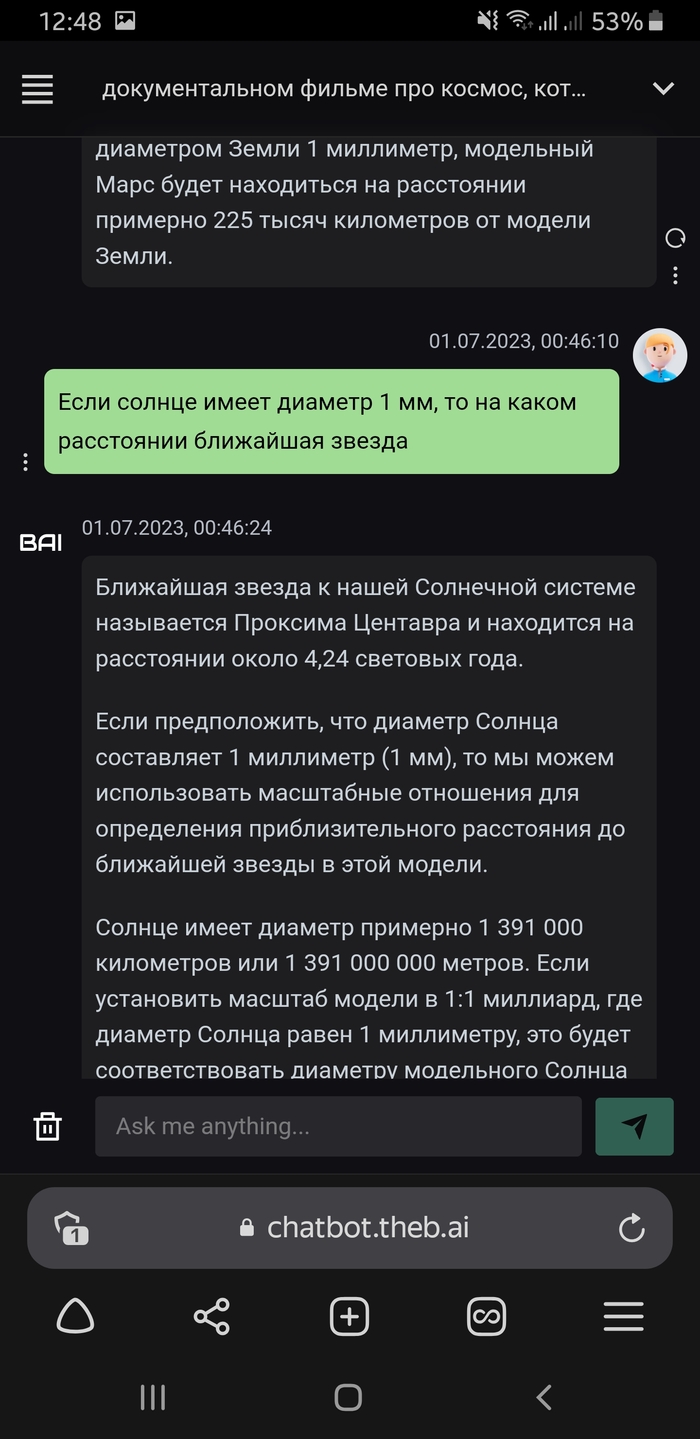
Task: Share the current page
Action: (x=212, y=1316)
